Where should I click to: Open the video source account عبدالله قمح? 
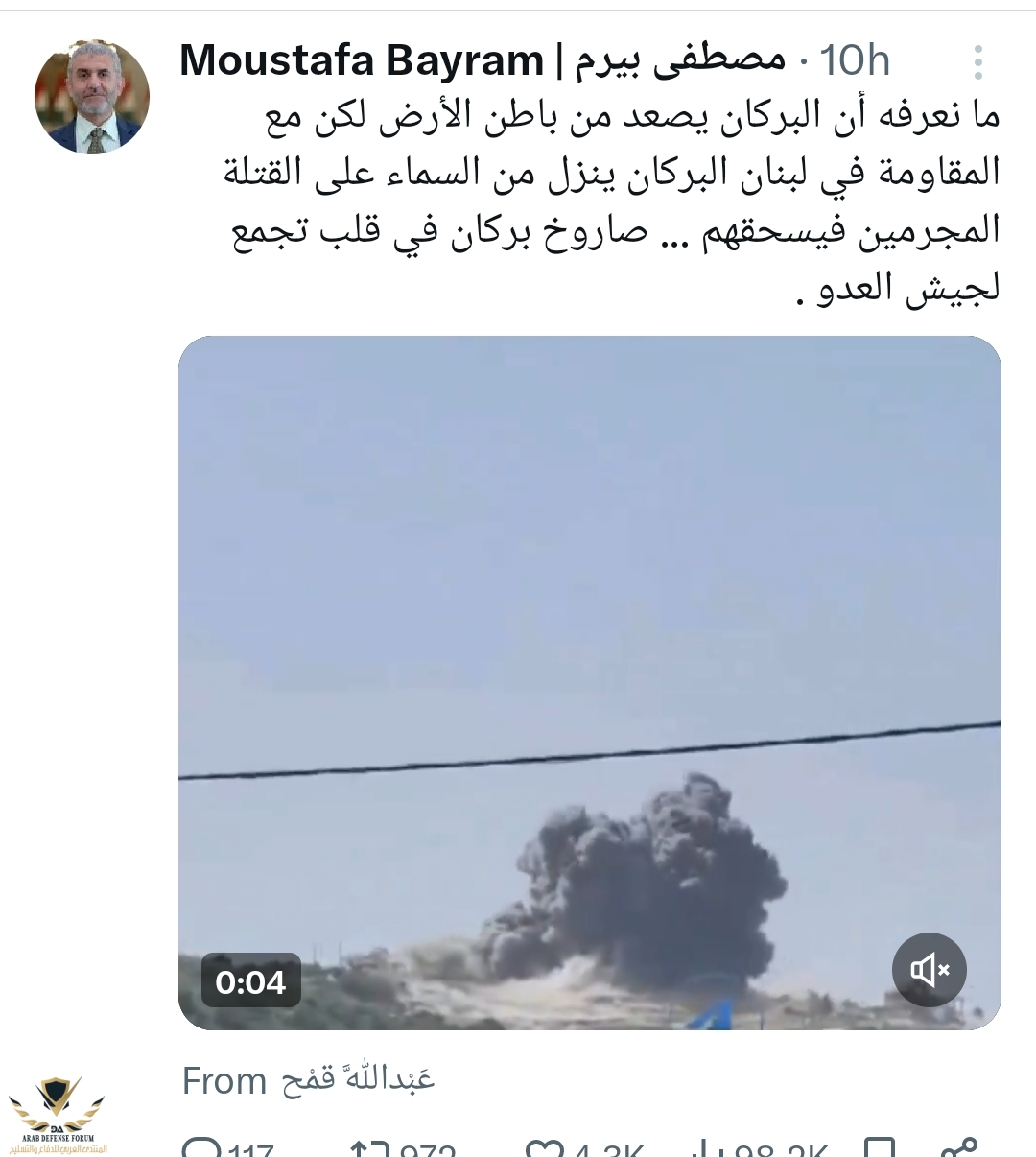(x=358, y=1080)
